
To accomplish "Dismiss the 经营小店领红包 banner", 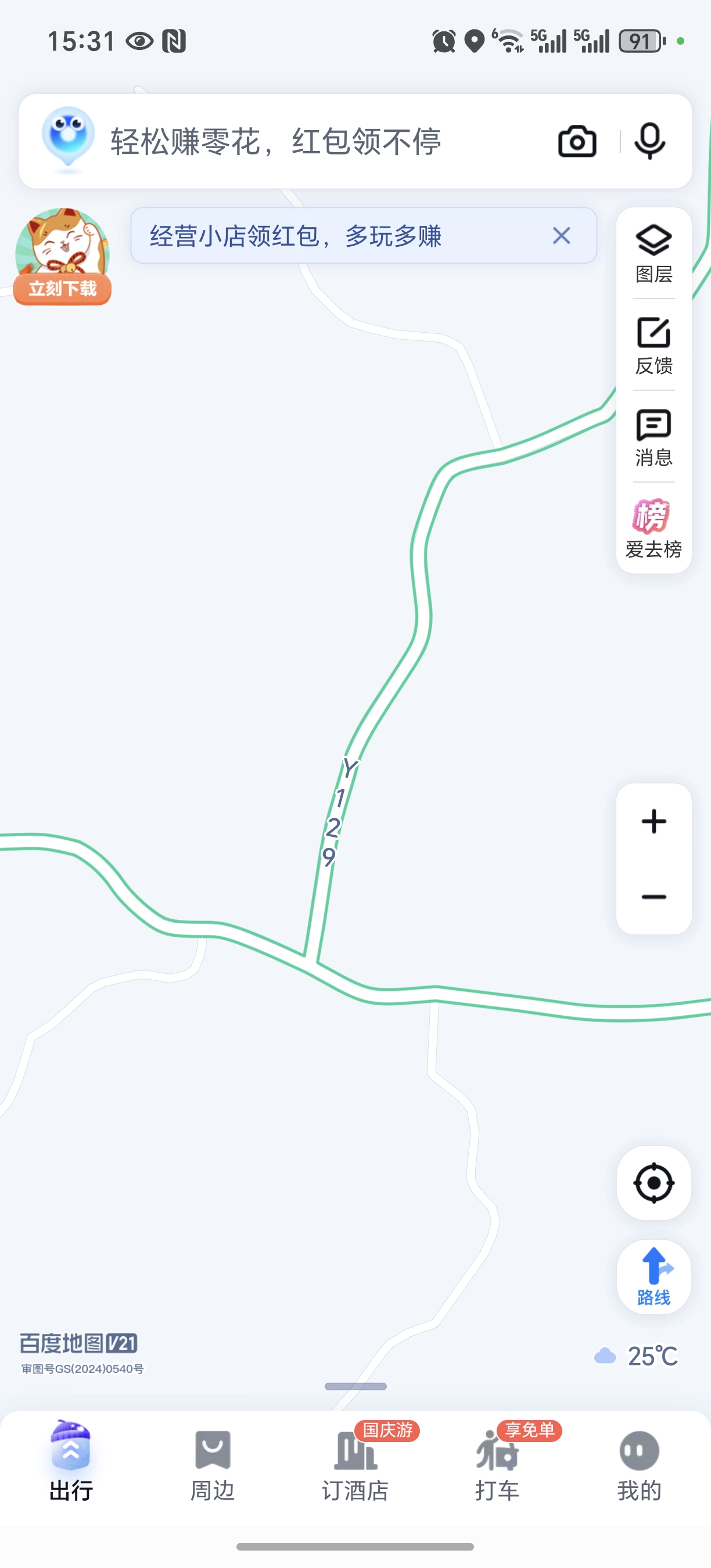I will [x=561, y=236].
